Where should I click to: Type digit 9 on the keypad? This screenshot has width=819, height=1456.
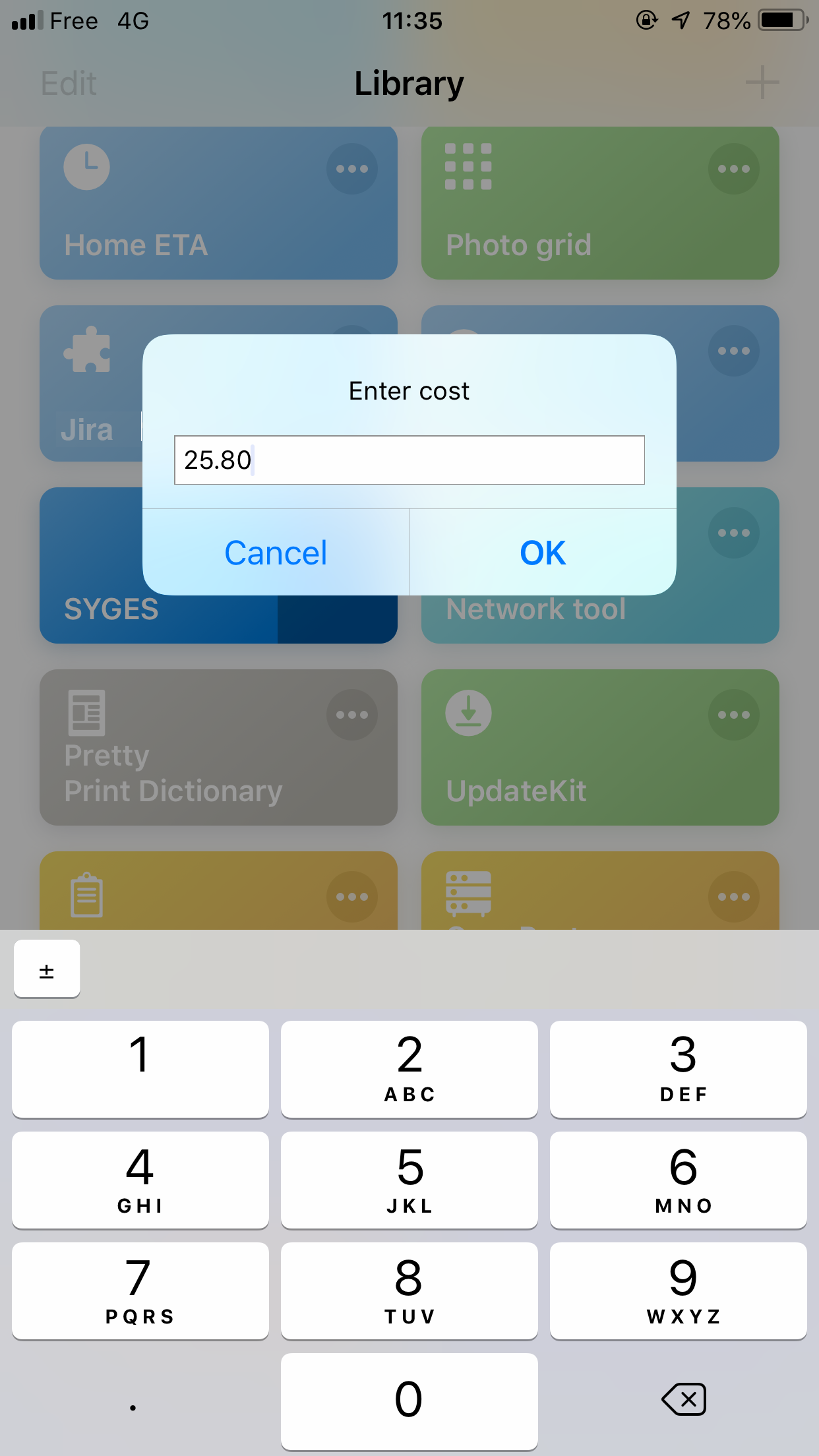[678, 1290]
